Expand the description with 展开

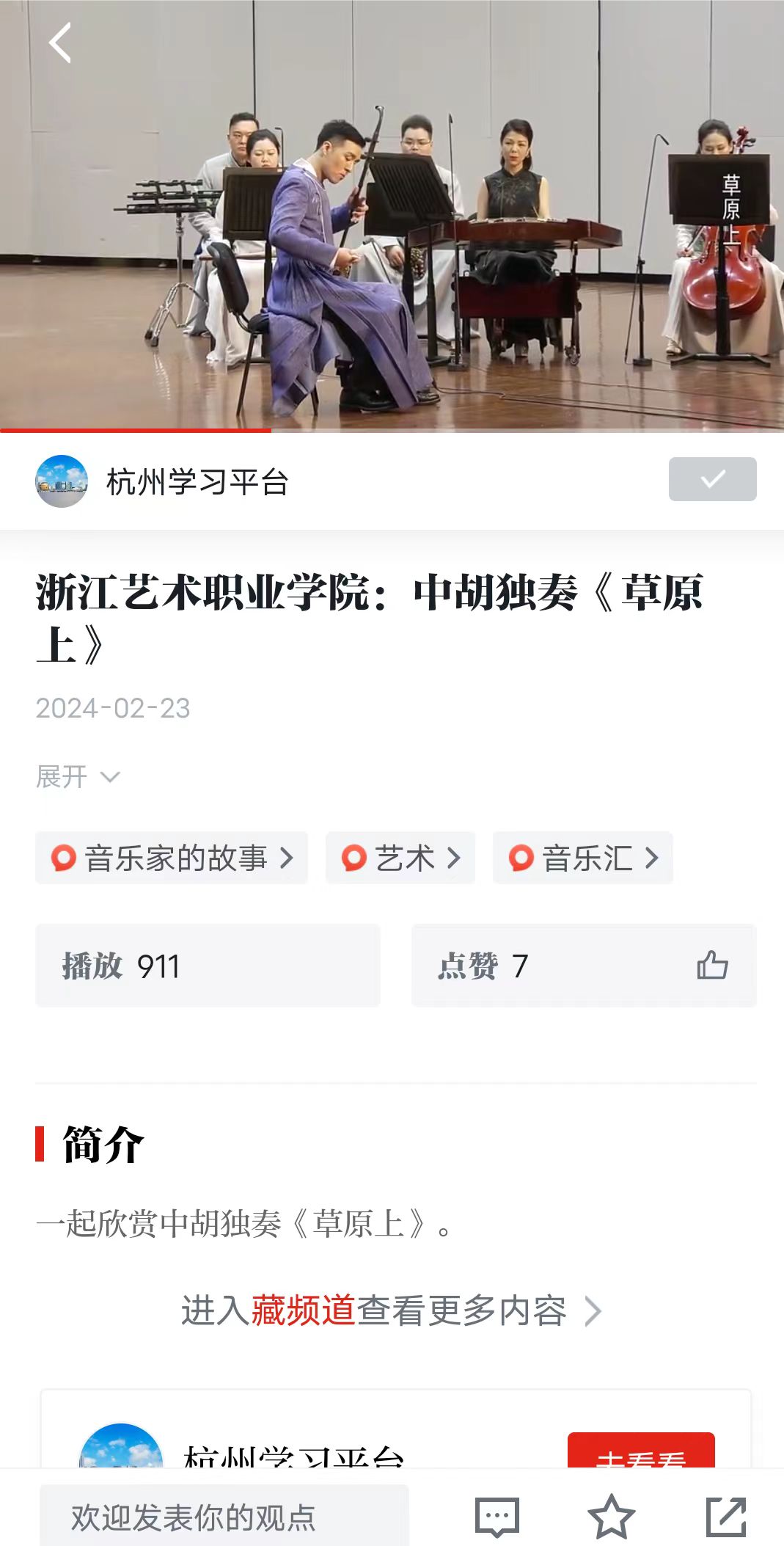pos(77,776)
